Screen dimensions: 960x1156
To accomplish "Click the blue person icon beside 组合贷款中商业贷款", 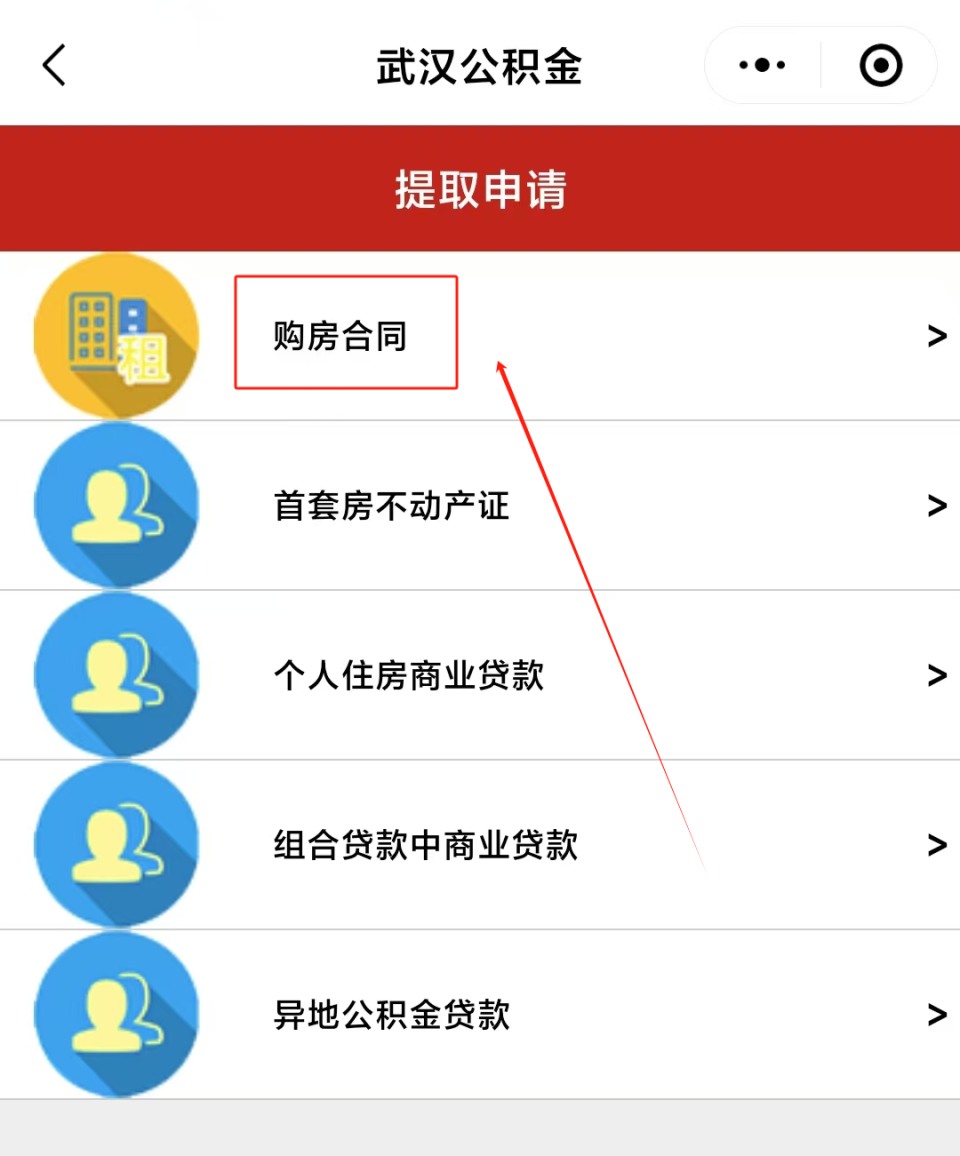I will coord(116,845).
